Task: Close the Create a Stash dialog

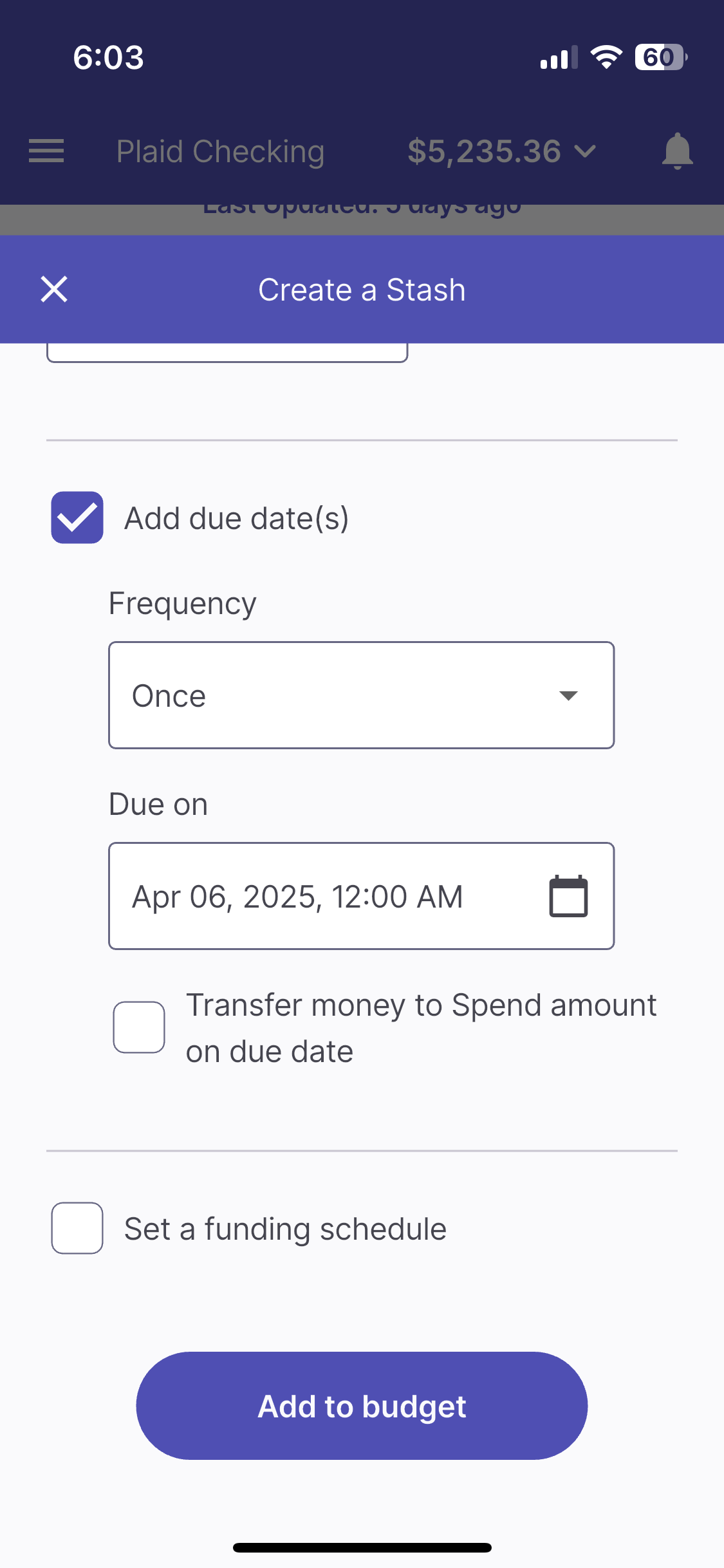Action: 54,289
